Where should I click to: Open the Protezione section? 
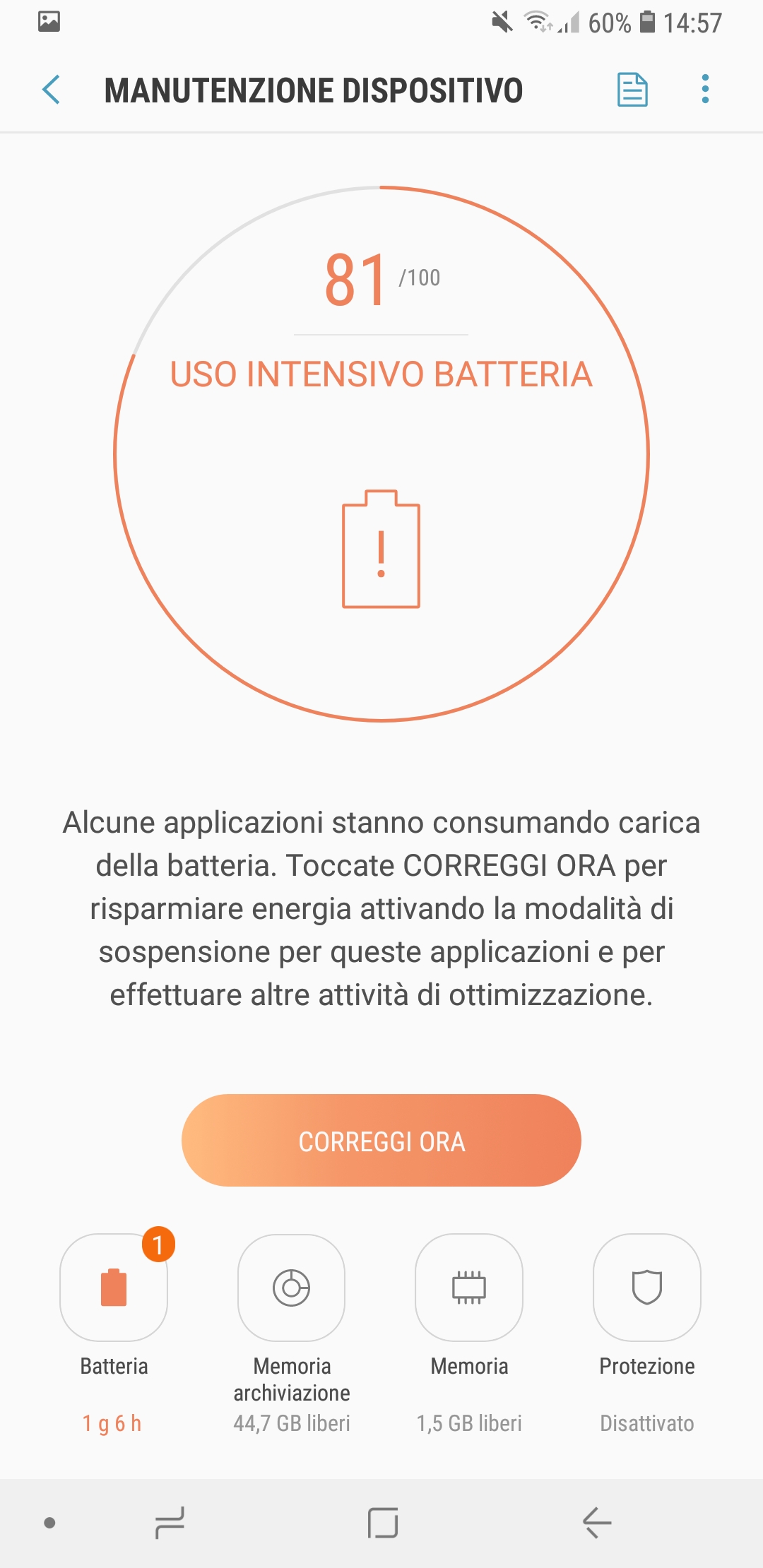click(x=647, y=1287)
